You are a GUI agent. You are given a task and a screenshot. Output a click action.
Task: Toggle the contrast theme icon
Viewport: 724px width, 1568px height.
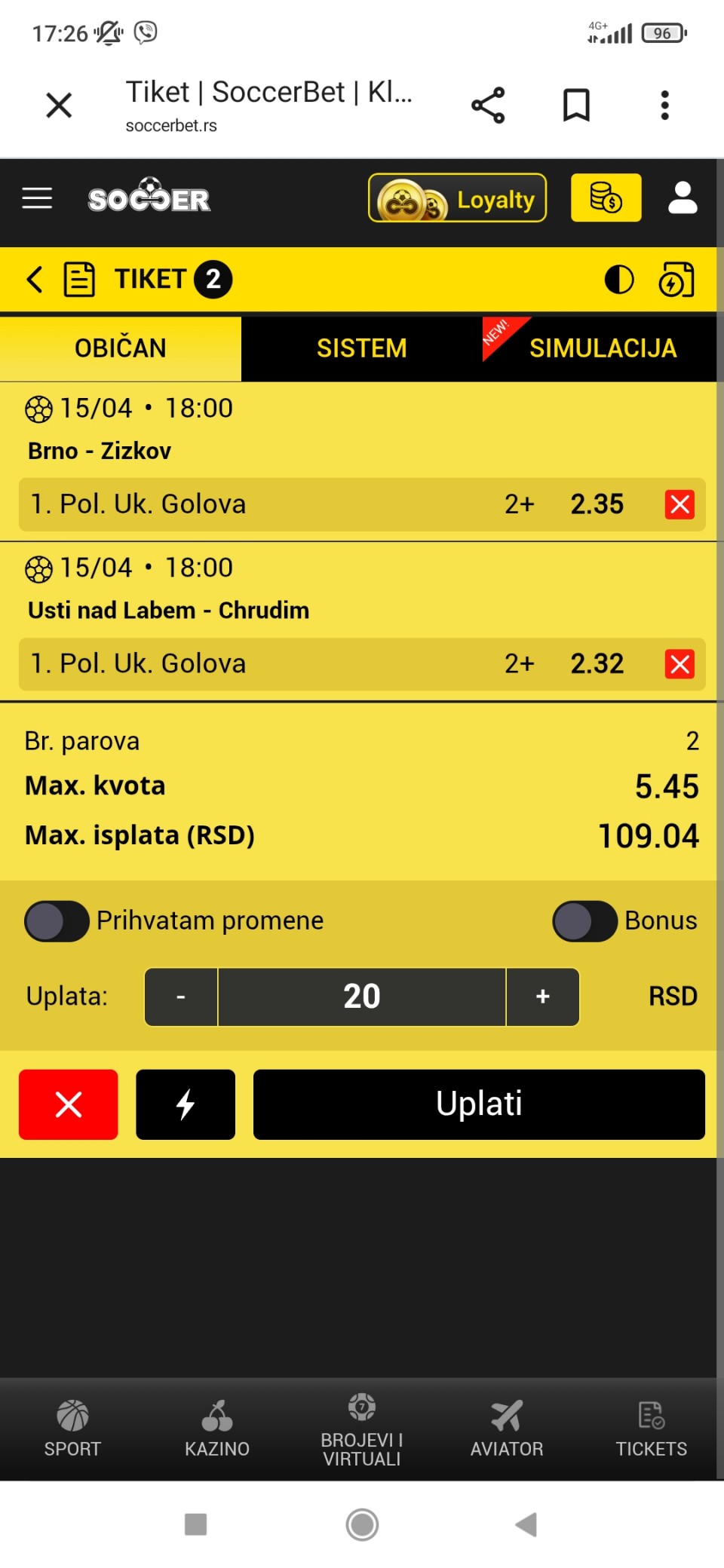coord(619,280)
